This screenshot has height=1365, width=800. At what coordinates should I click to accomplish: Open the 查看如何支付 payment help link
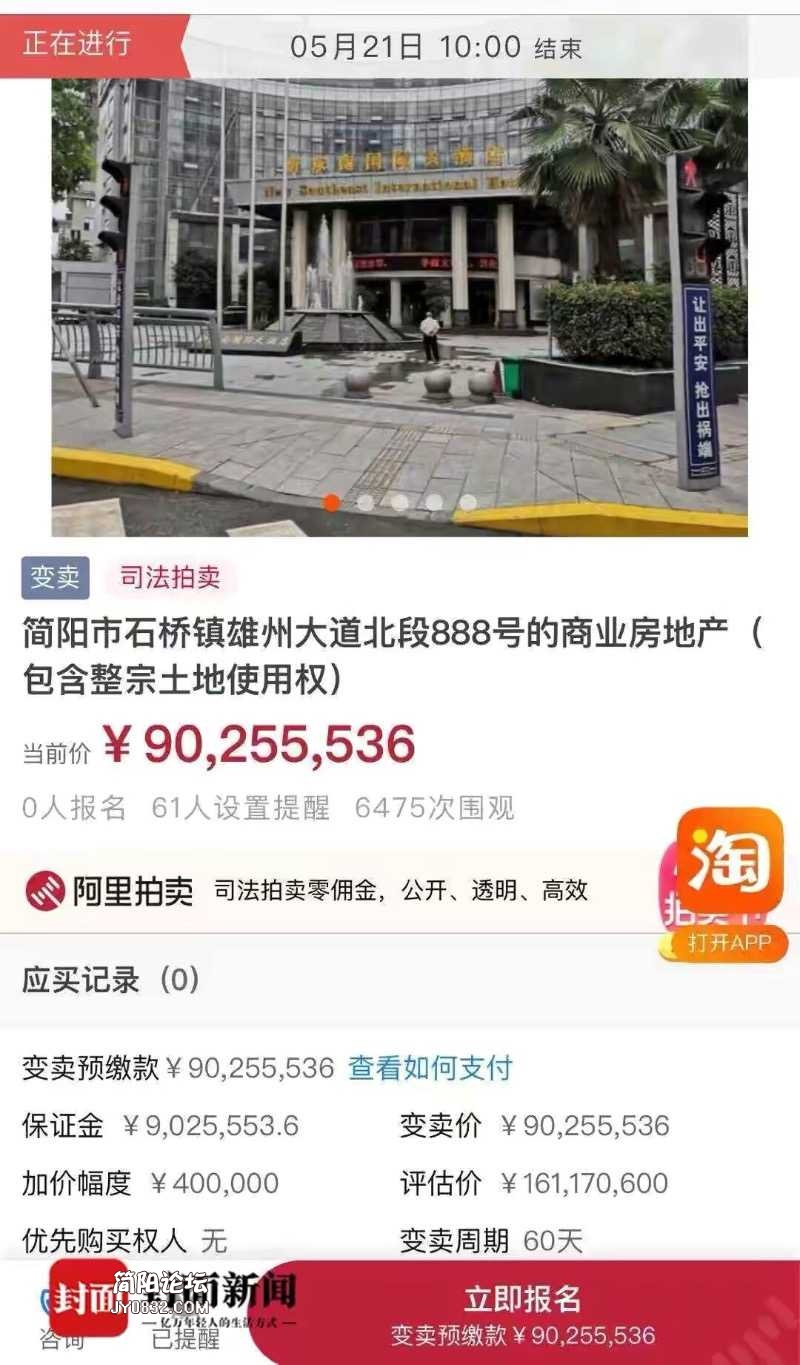[430, 1068]
